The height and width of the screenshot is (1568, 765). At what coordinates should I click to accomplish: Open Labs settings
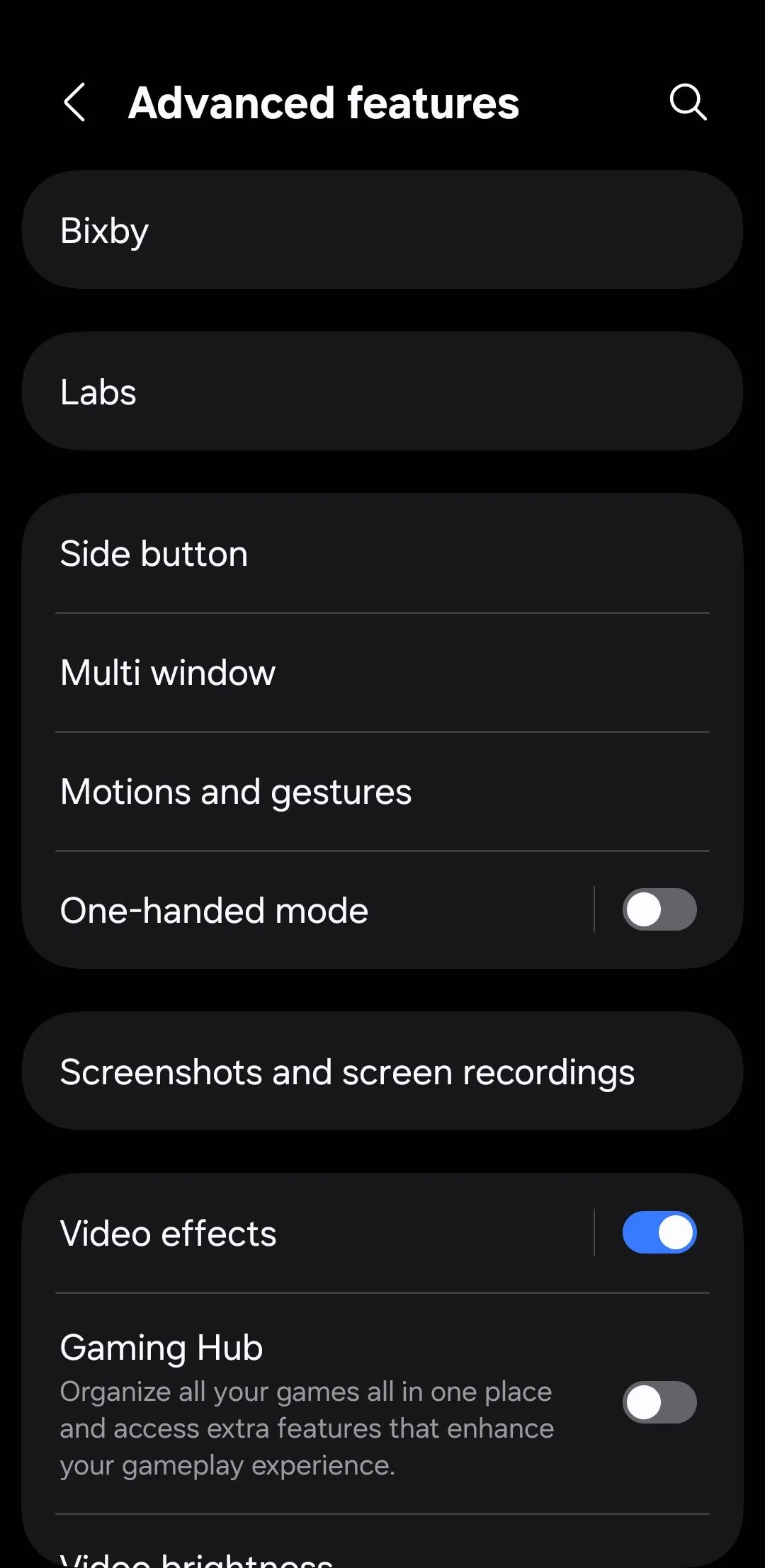click(382, 391)
